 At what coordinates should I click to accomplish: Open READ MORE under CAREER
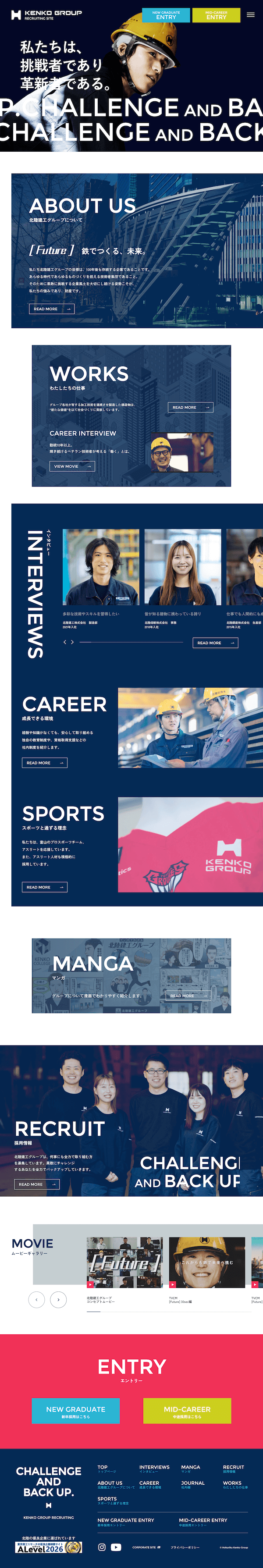tap(44, 763)
